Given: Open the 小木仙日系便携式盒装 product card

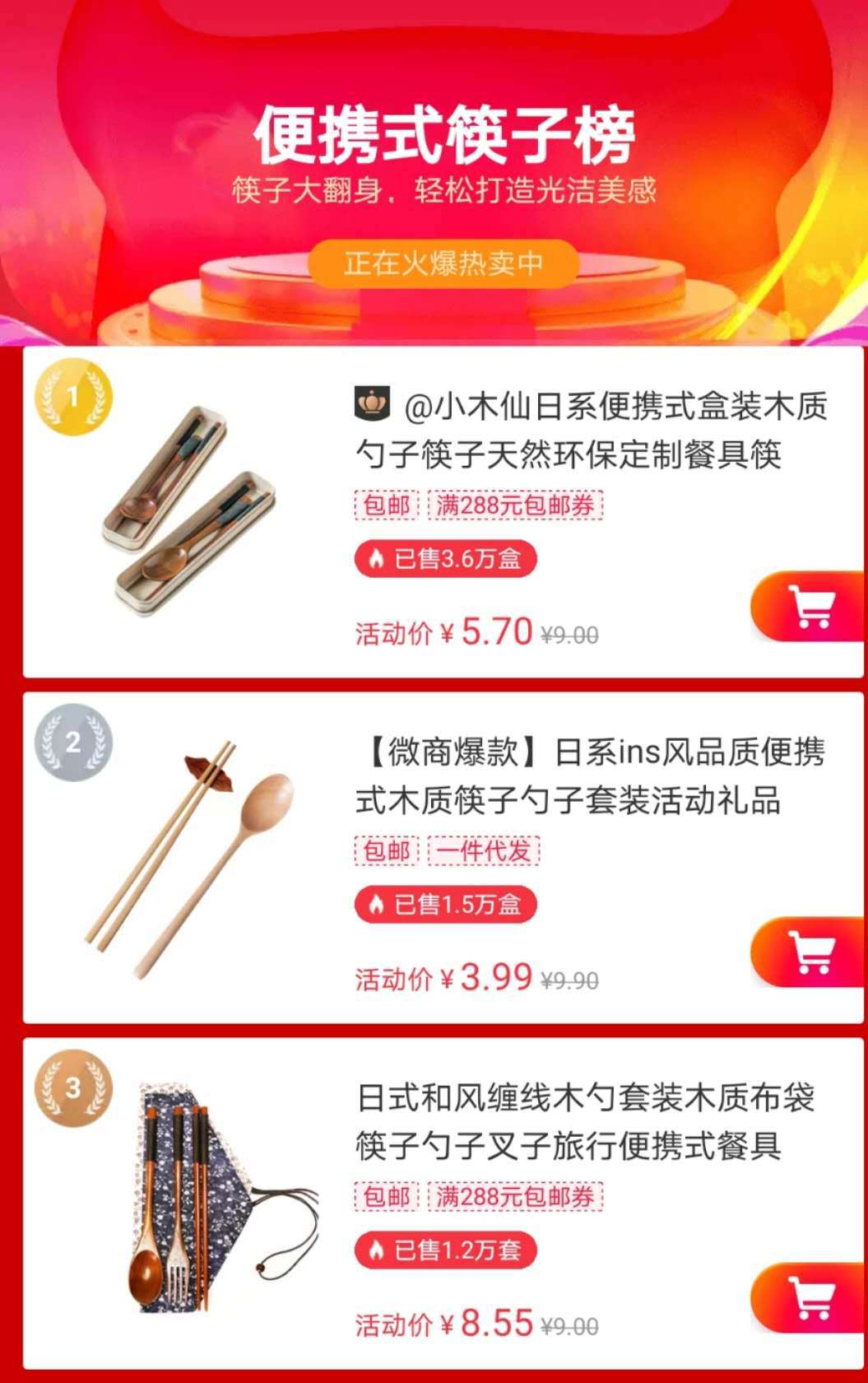Looking at the screenshot, I should (591, 431).
